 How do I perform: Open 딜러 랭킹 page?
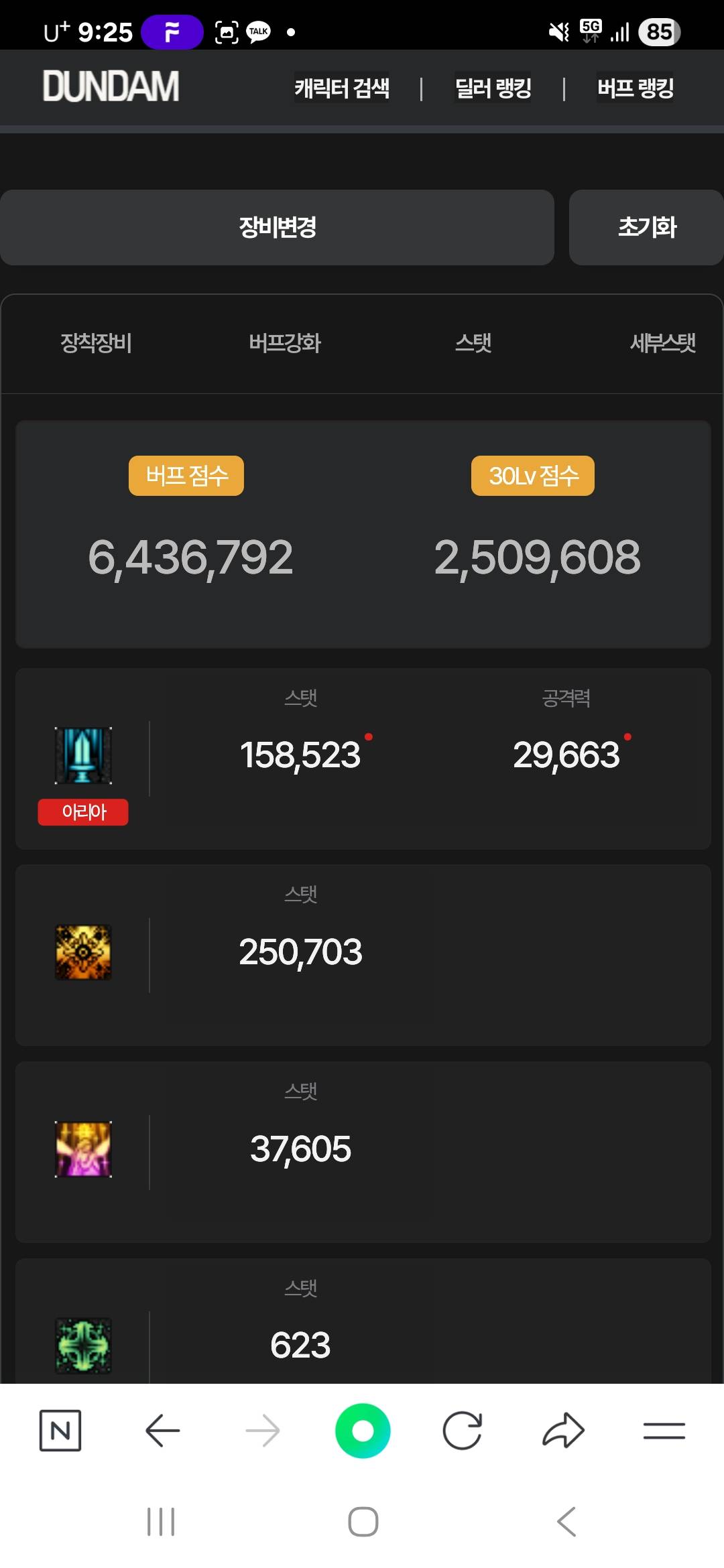pyautogui.click(x=493, y=88)
